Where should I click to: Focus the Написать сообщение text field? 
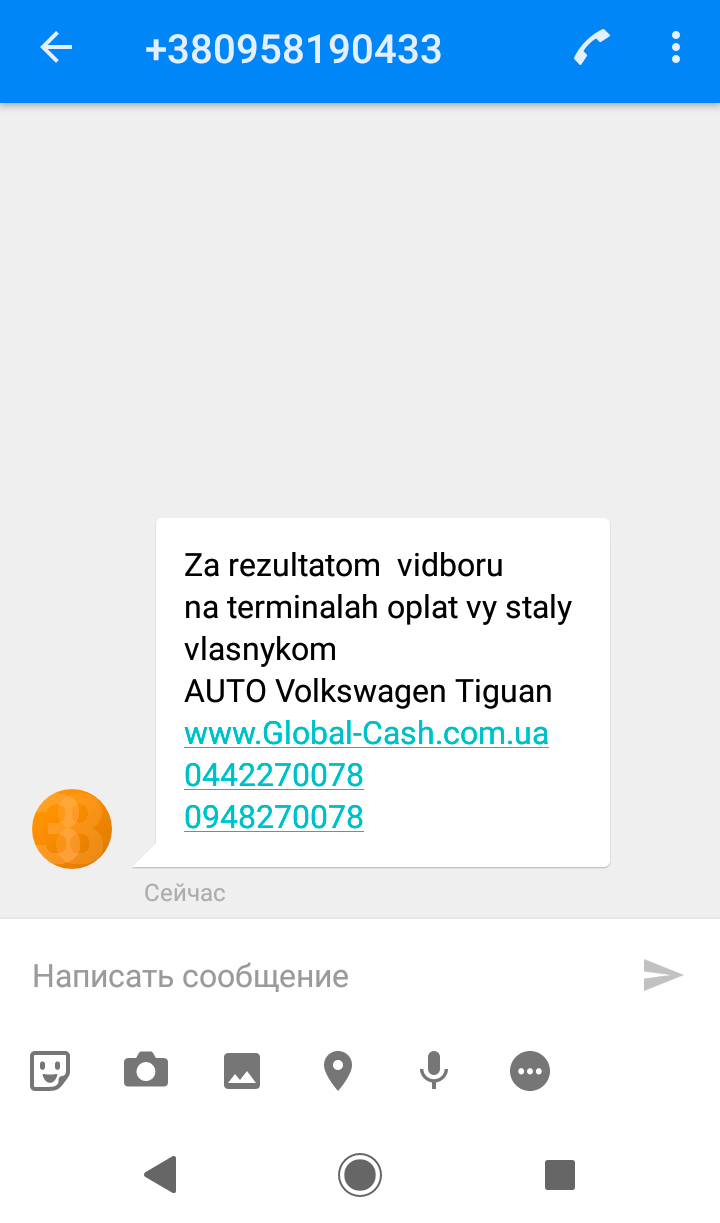pos(320,976)
